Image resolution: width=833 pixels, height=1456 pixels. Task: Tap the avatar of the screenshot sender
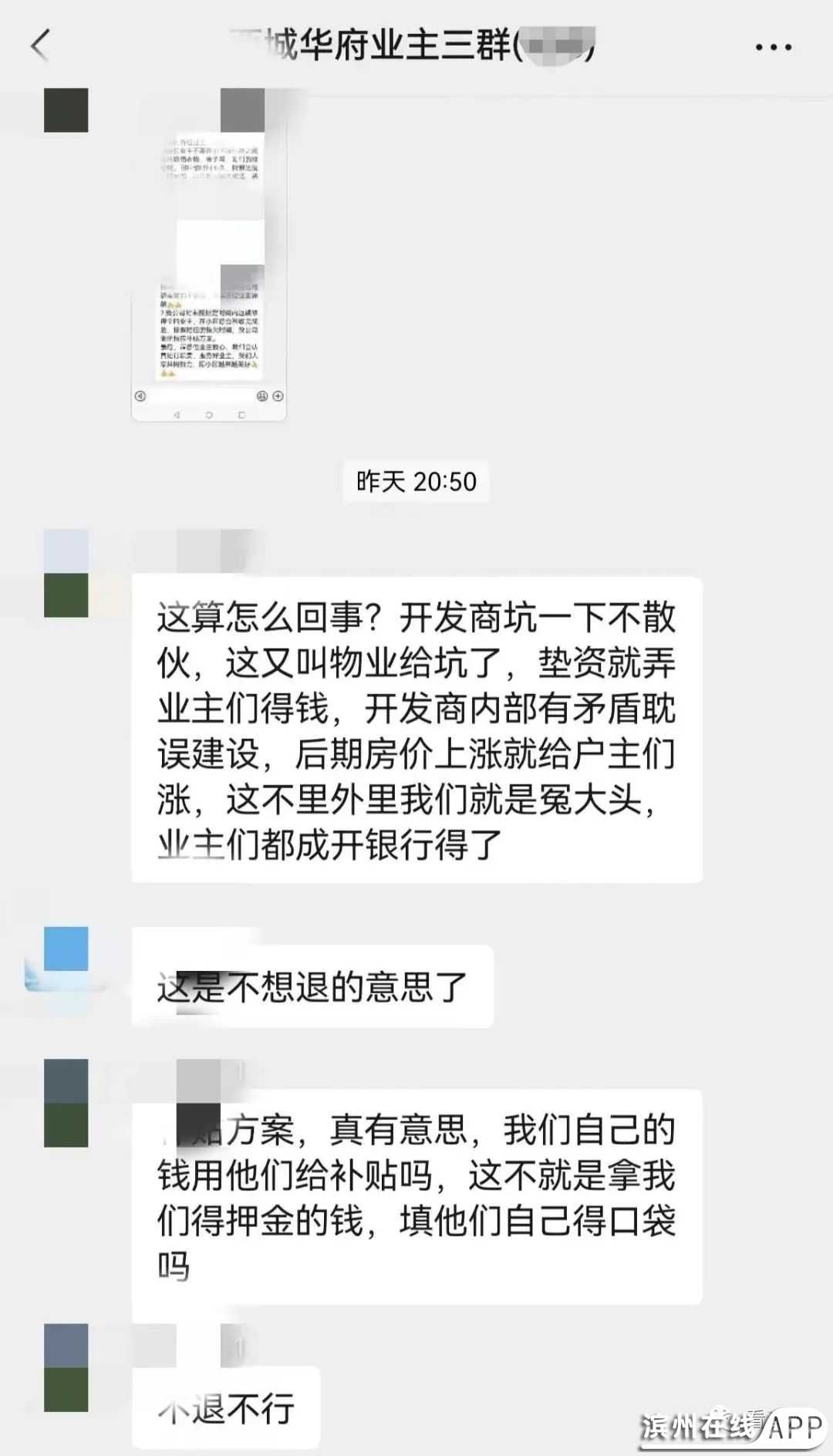[x=66, y=110]
